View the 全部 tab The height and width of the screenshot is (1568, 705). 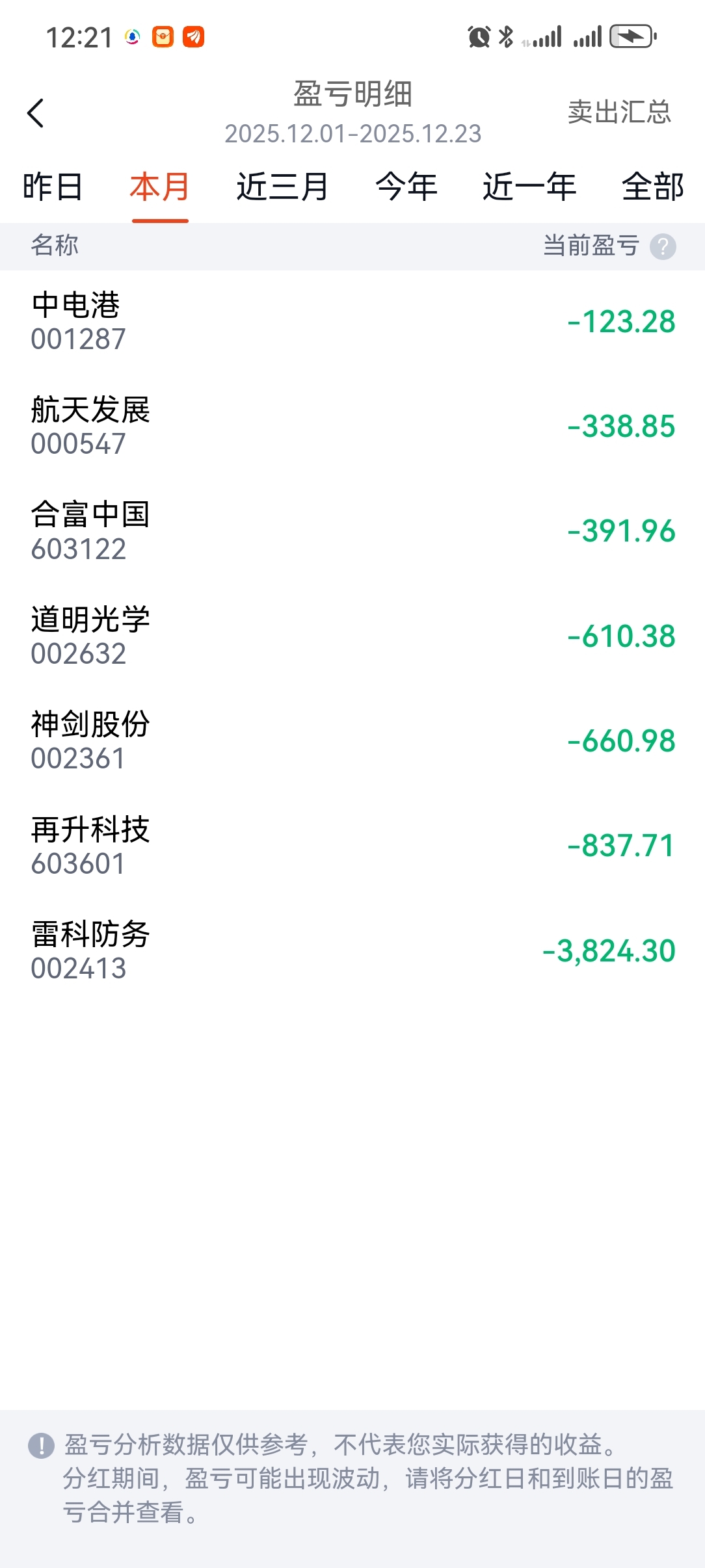[652, 187]
